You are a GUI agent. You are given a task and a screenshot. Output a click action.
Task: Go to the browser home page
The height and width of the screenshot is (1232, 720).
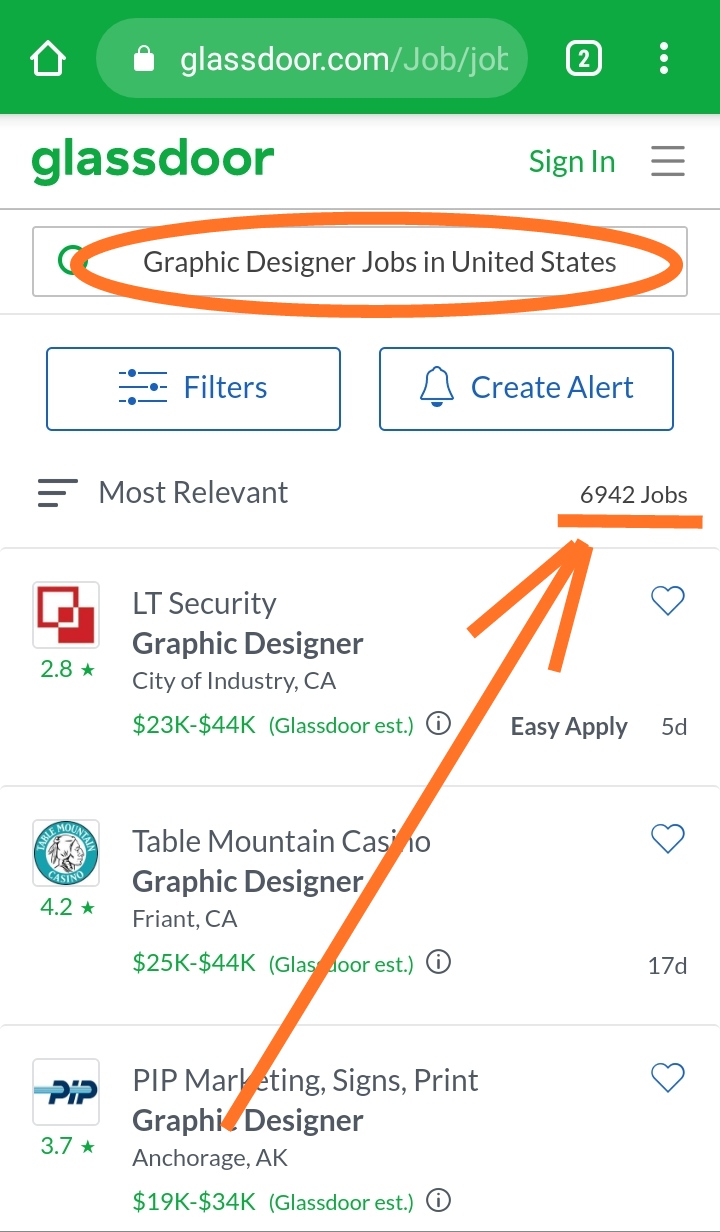[x=48, y=59]
